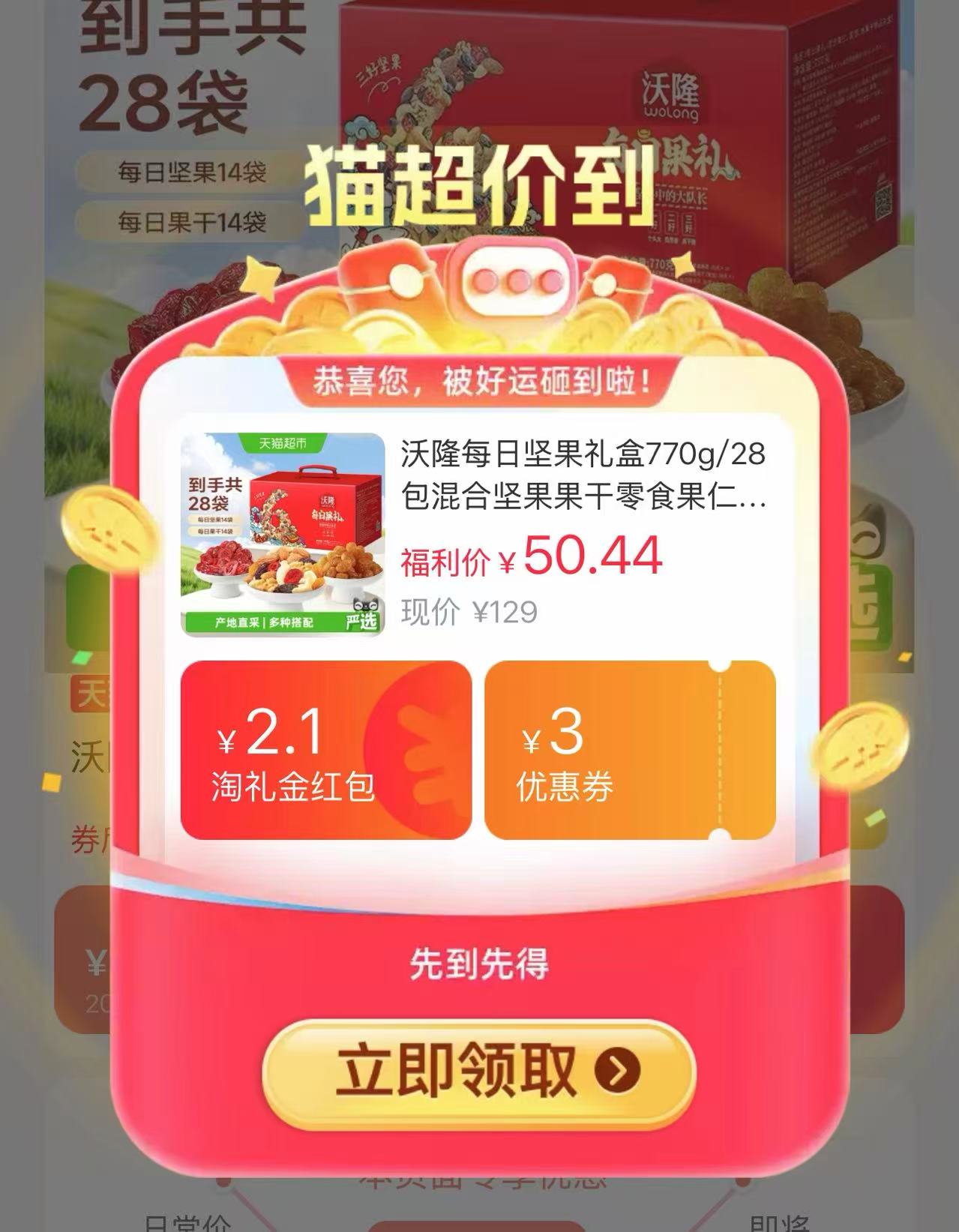Screen dimensions: 959x1232
Task: Select the ¥3 优惠券 coupon
Action: pos(630,750)
